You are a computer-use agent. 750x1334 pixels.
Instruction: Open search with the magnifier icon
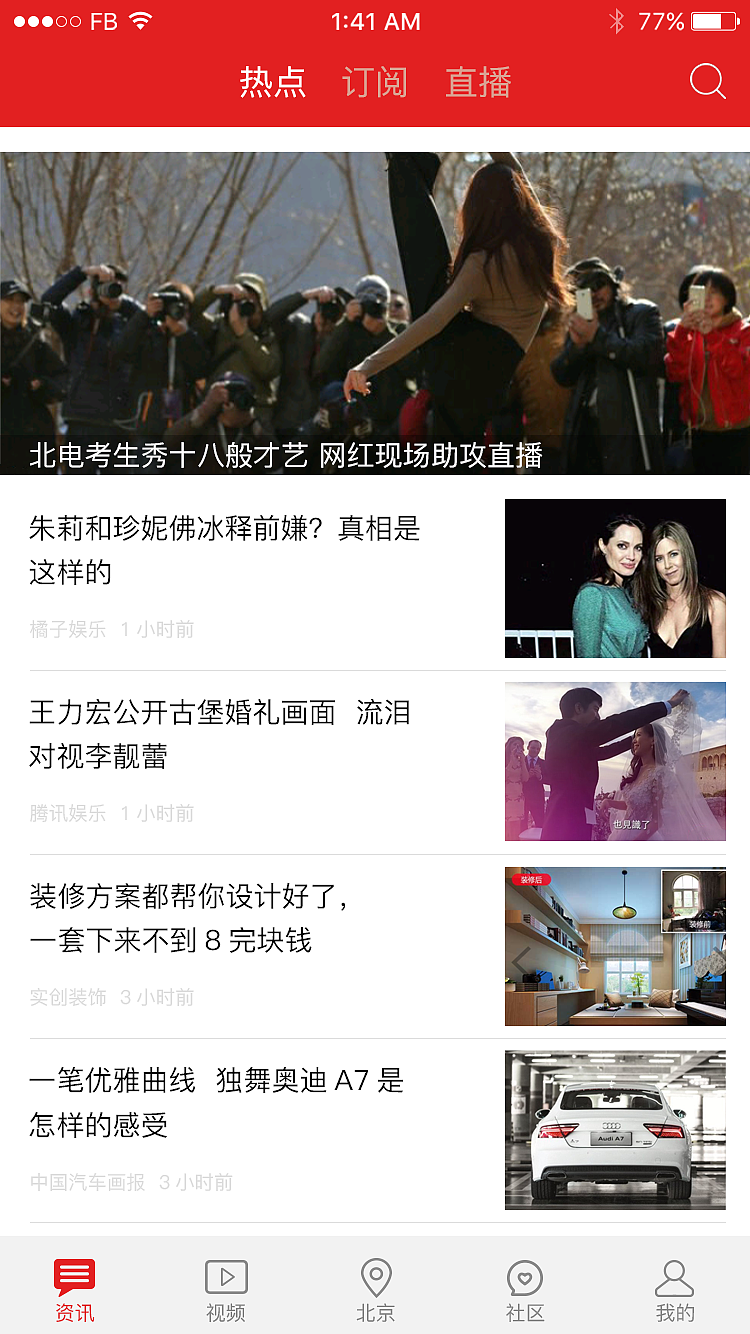tap(708, 82)
